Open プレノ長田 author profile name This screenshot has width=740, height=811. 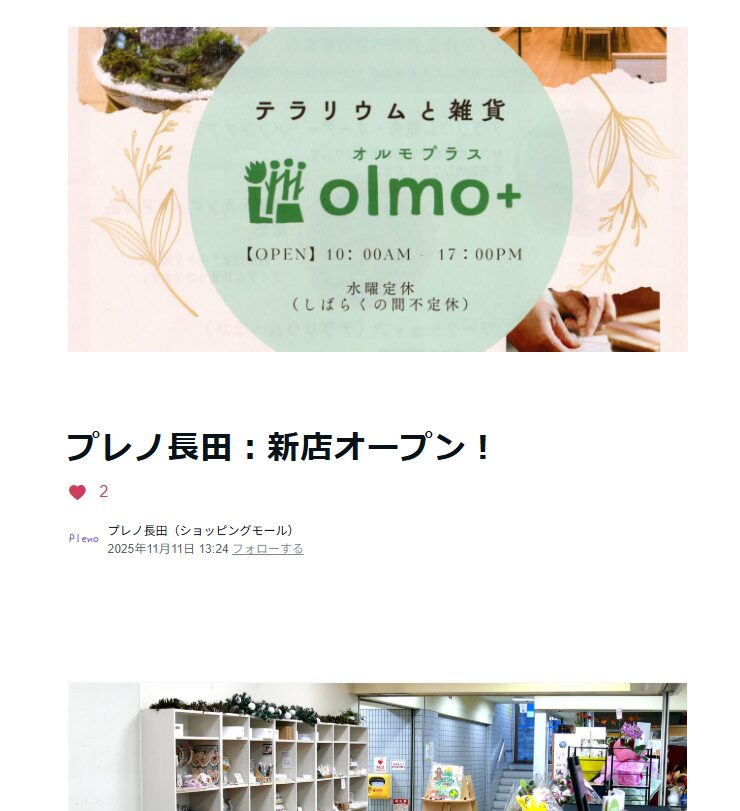click(200, 531)
